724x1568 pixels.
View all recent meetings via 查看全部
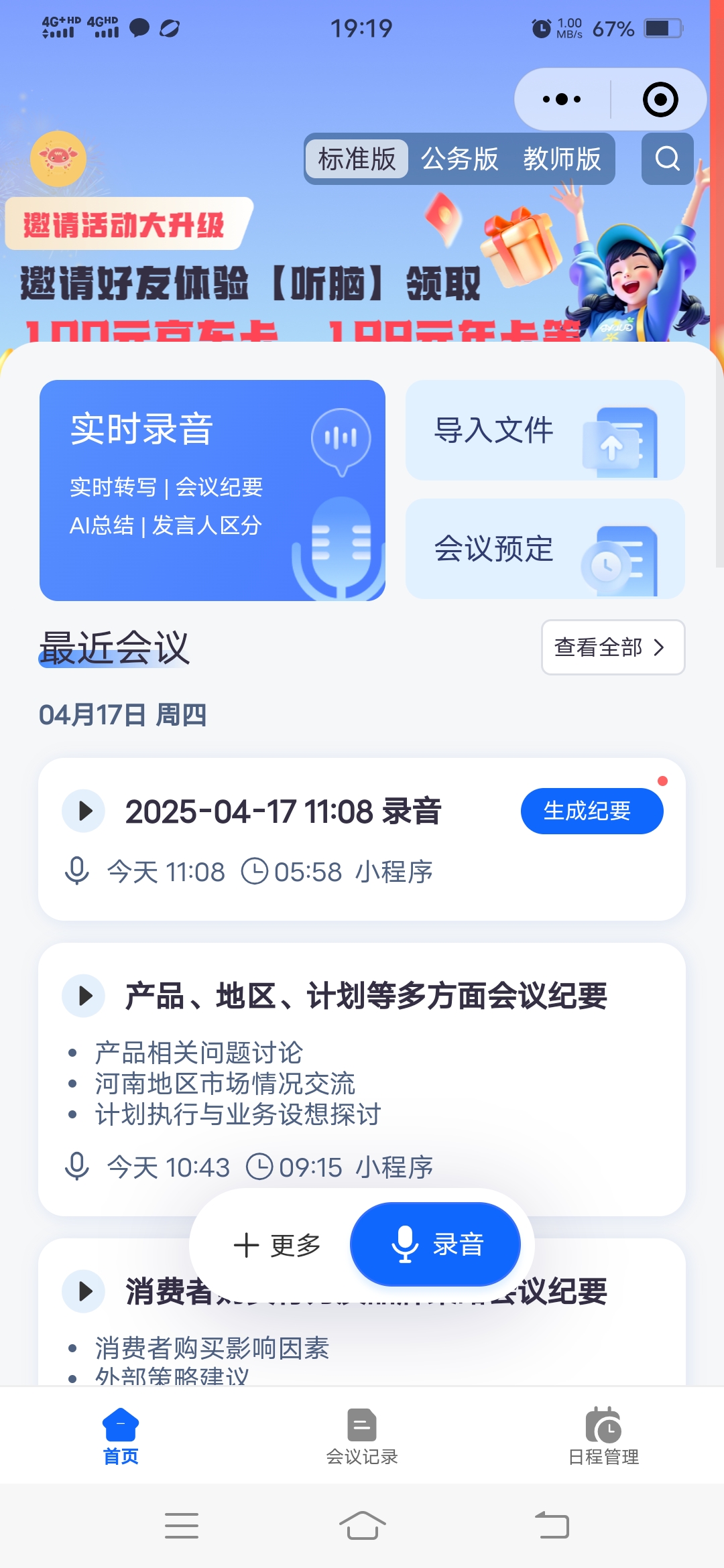[612, 647]
